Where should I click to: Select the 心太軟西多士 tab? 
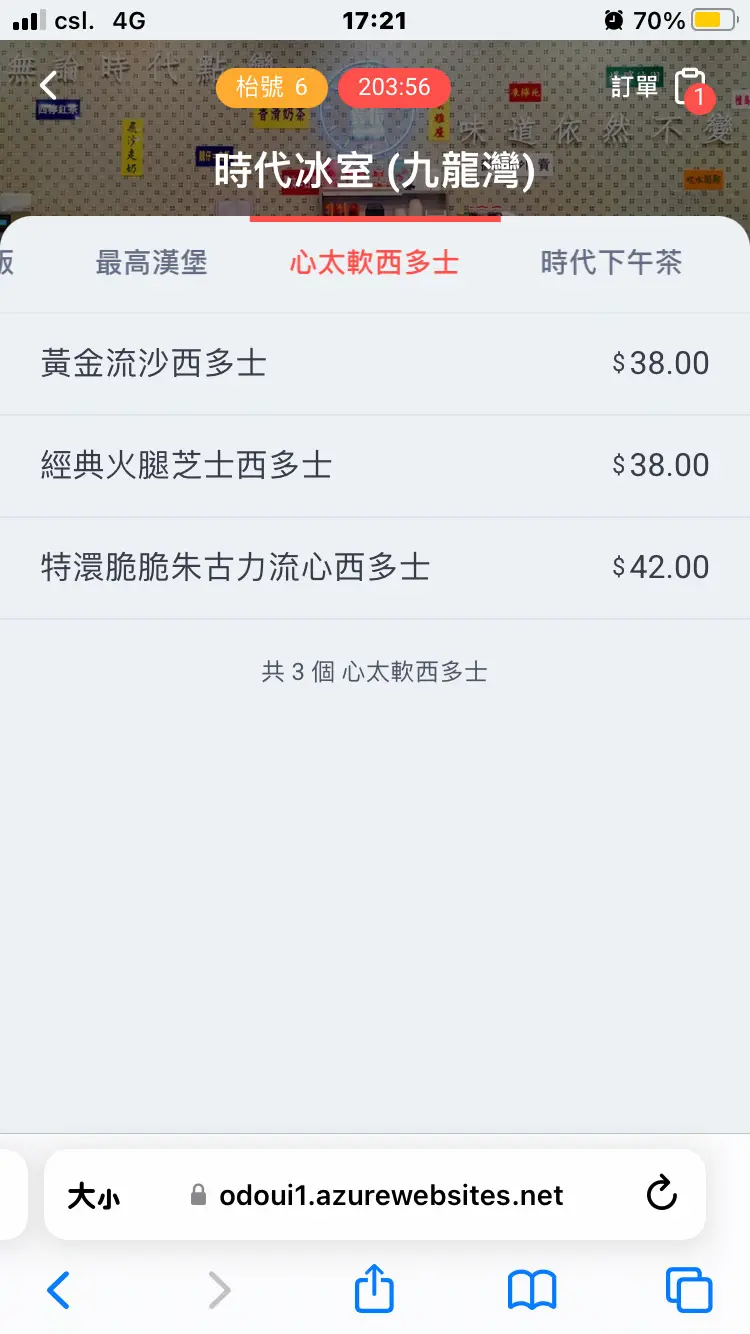tap(374, 263)
